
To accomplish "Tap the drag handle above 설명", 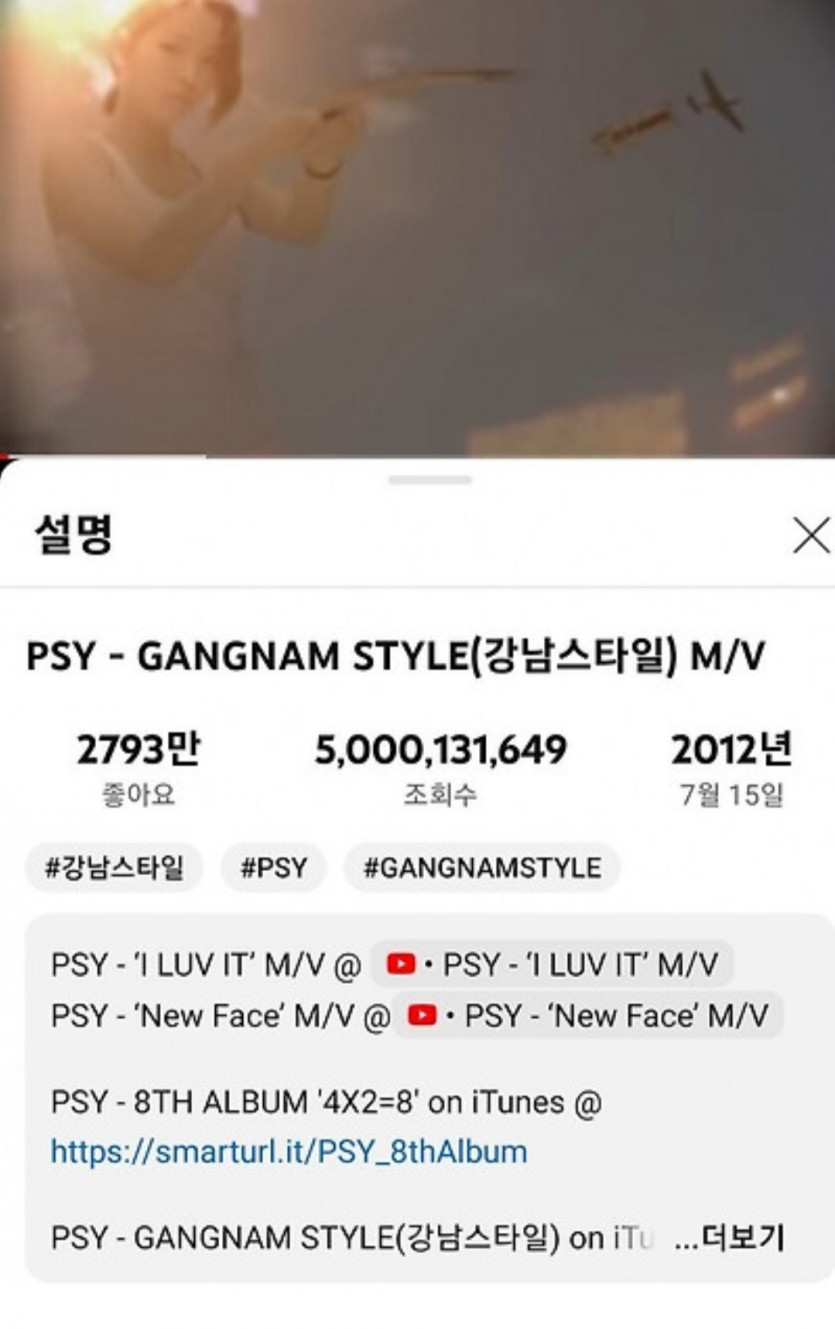I will (430, 480).
